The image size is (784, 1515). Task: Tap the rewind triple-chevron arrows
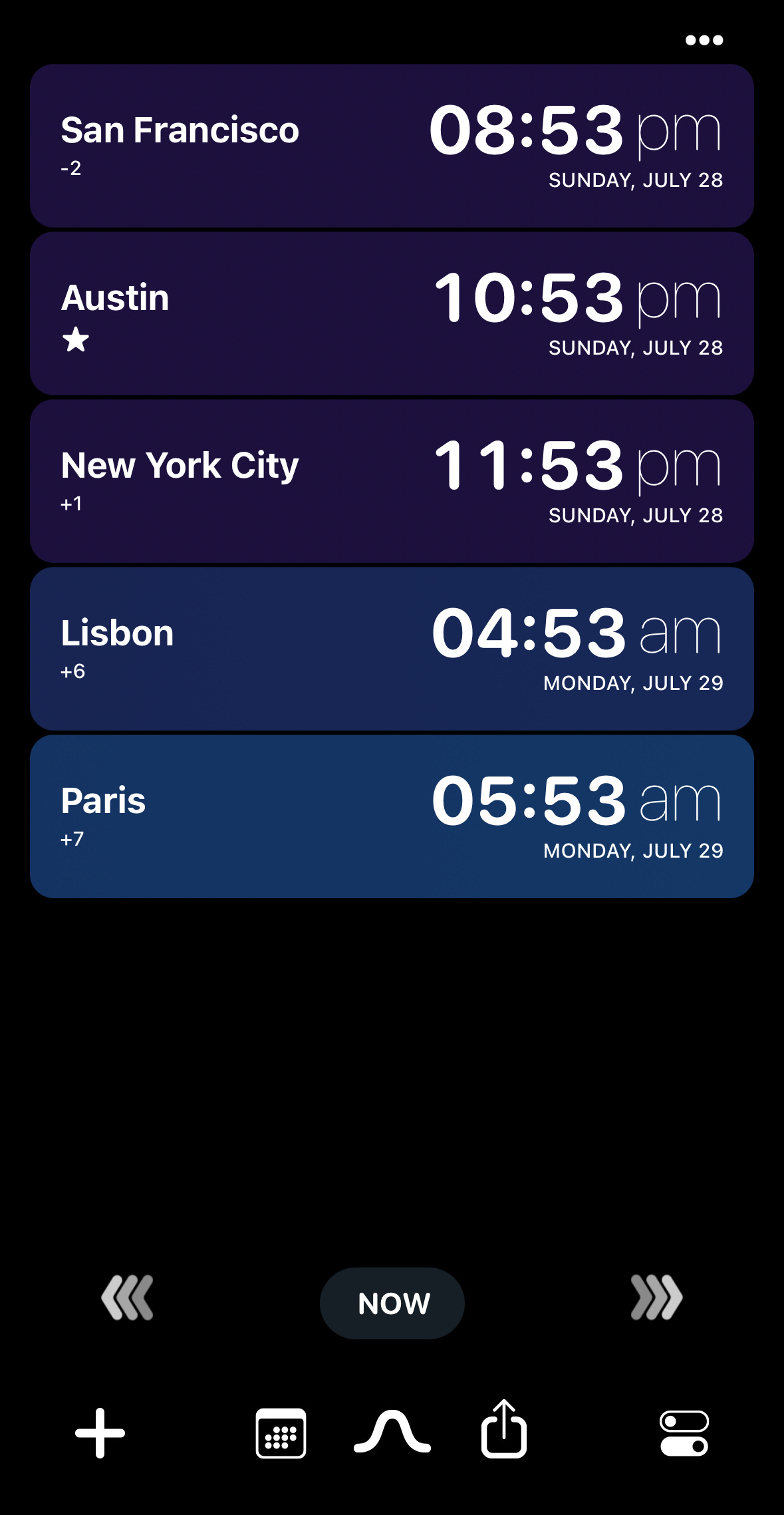127,1297
